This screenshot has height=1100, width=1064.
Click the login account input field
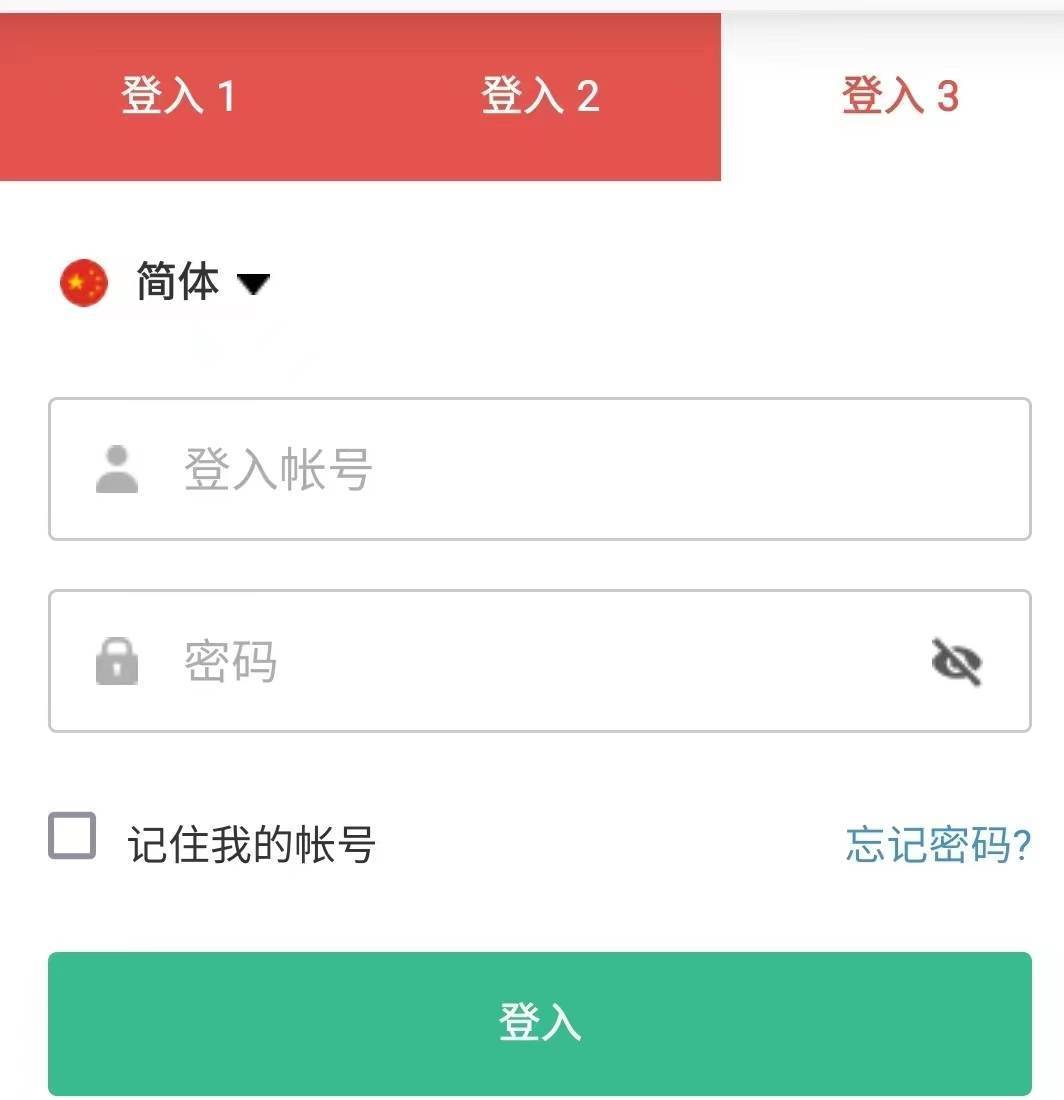540,469
